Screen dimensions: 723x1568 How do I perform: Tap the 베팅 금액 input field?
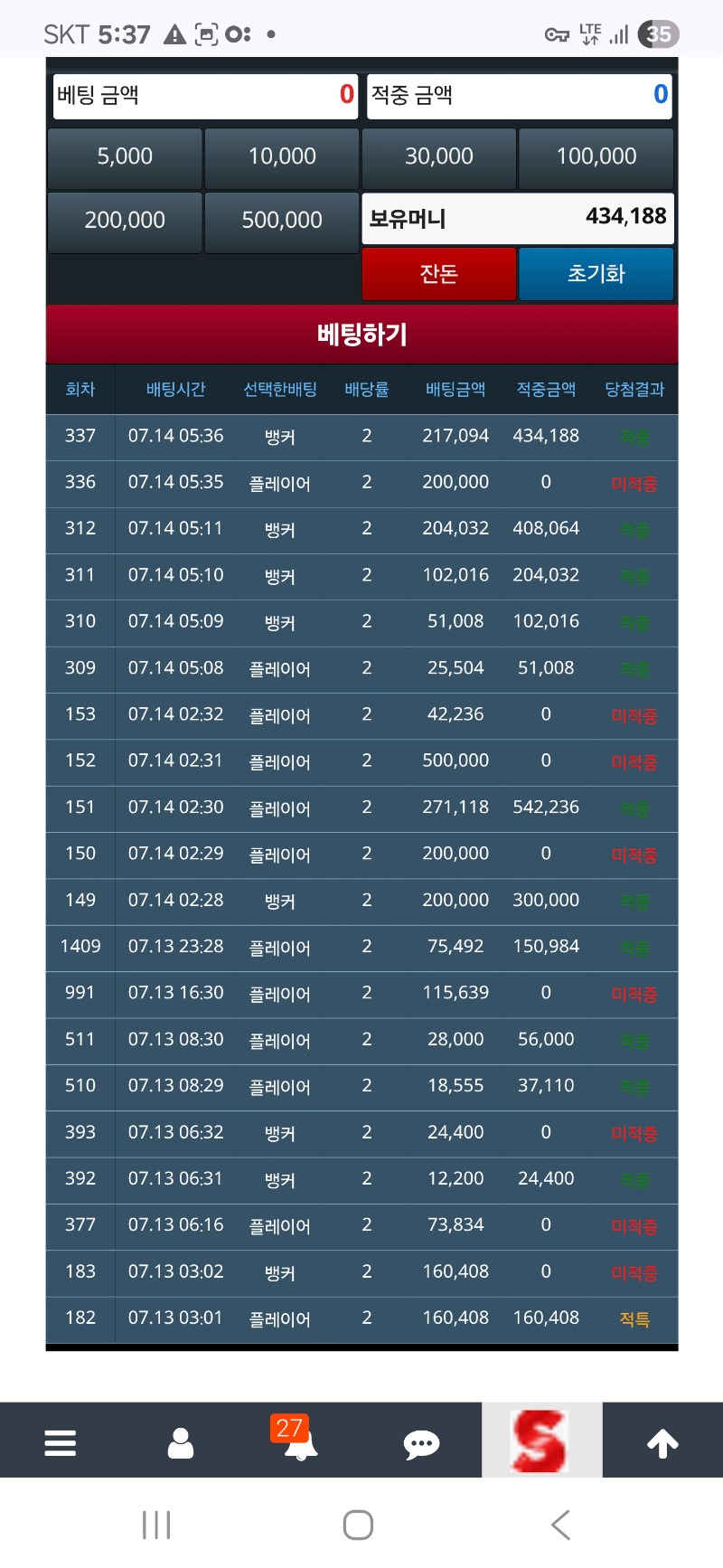pyautogui.click(x=206, y=96)
